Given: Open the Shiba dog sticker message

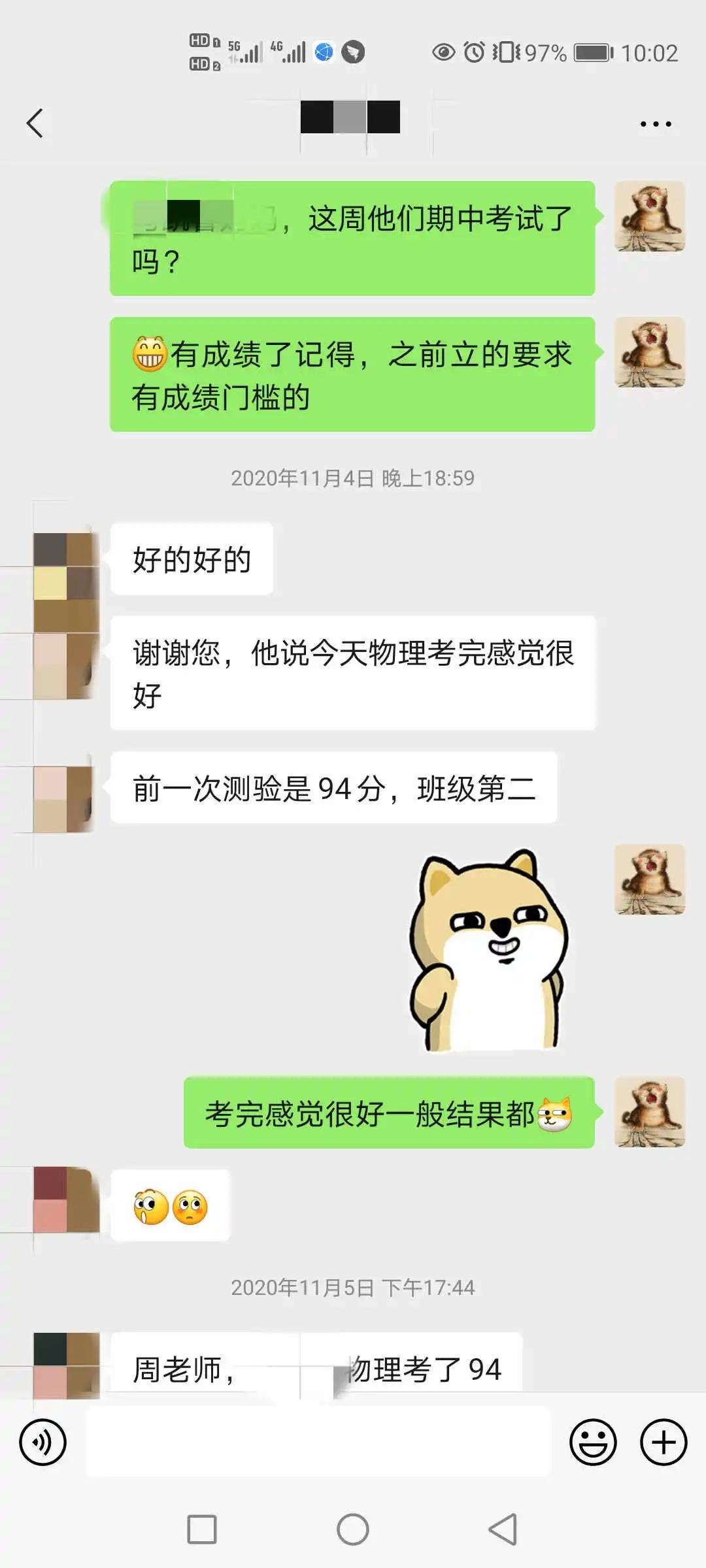Looking at the screenshot, I should click(488, 951).
